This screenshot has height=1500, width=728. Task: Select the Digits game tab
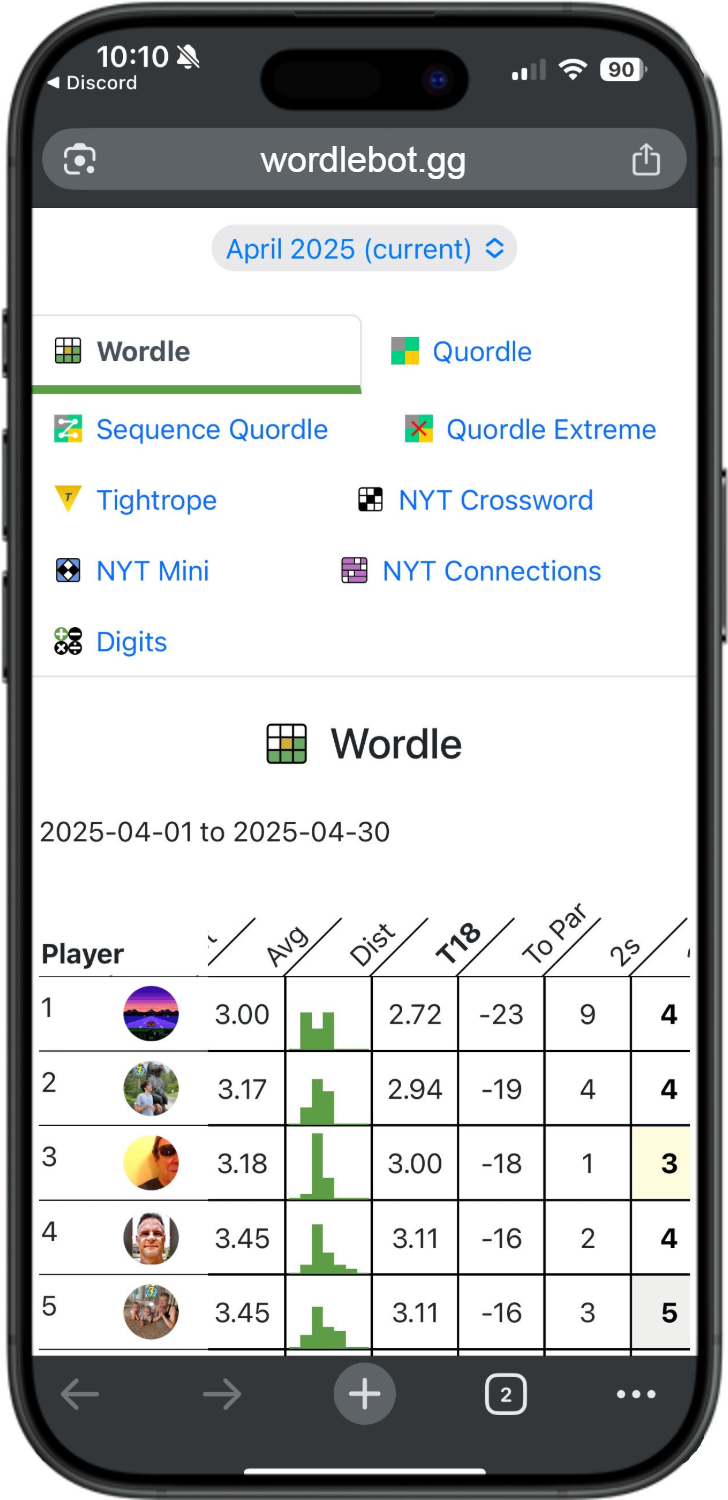pos(110,642)
